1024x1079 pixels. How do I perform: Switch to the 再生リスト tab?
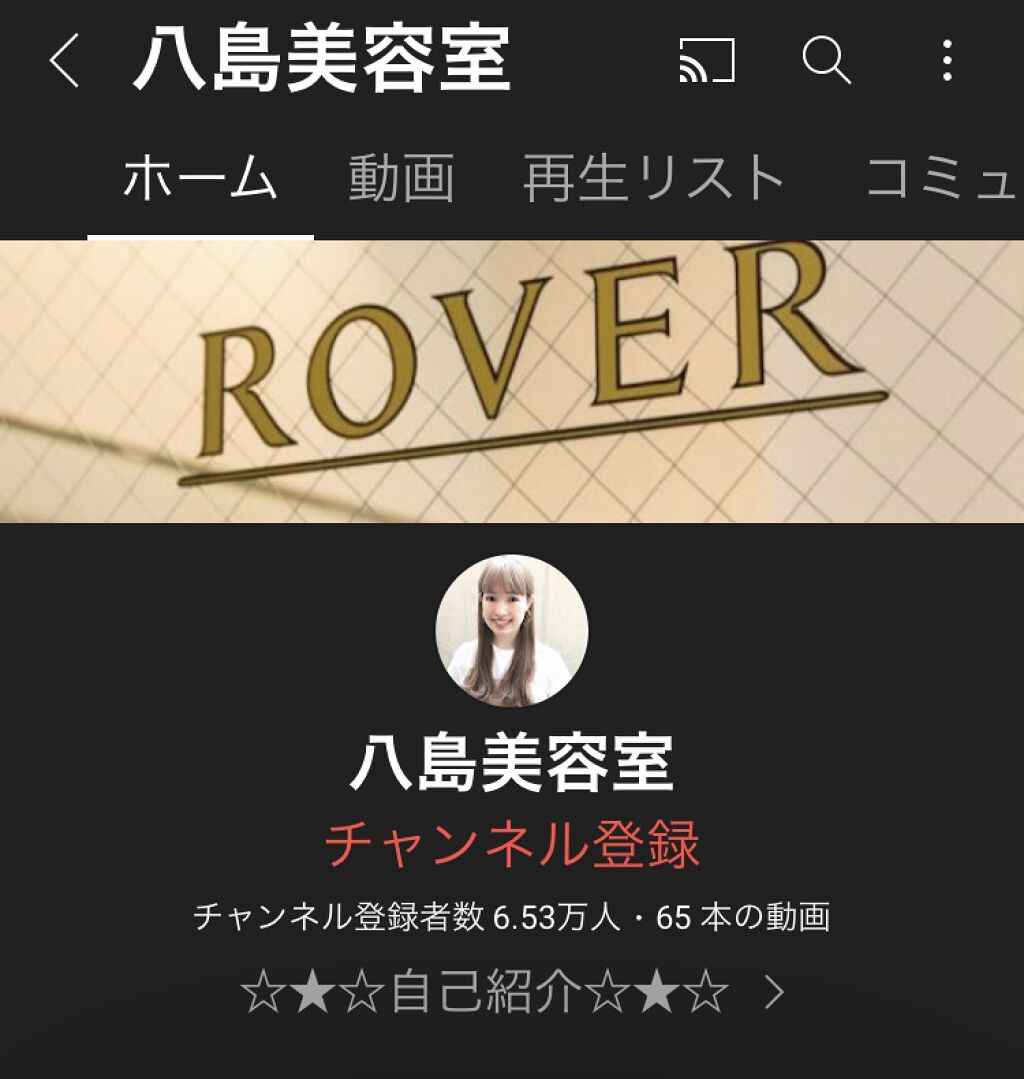tap(654, 180)
